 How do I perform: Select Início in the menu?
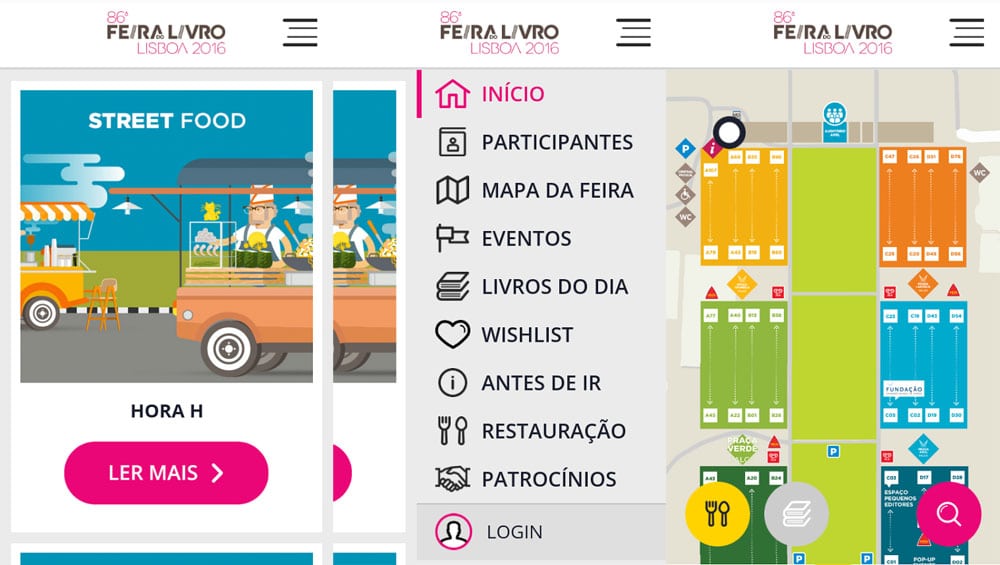[x=512, y=94]
